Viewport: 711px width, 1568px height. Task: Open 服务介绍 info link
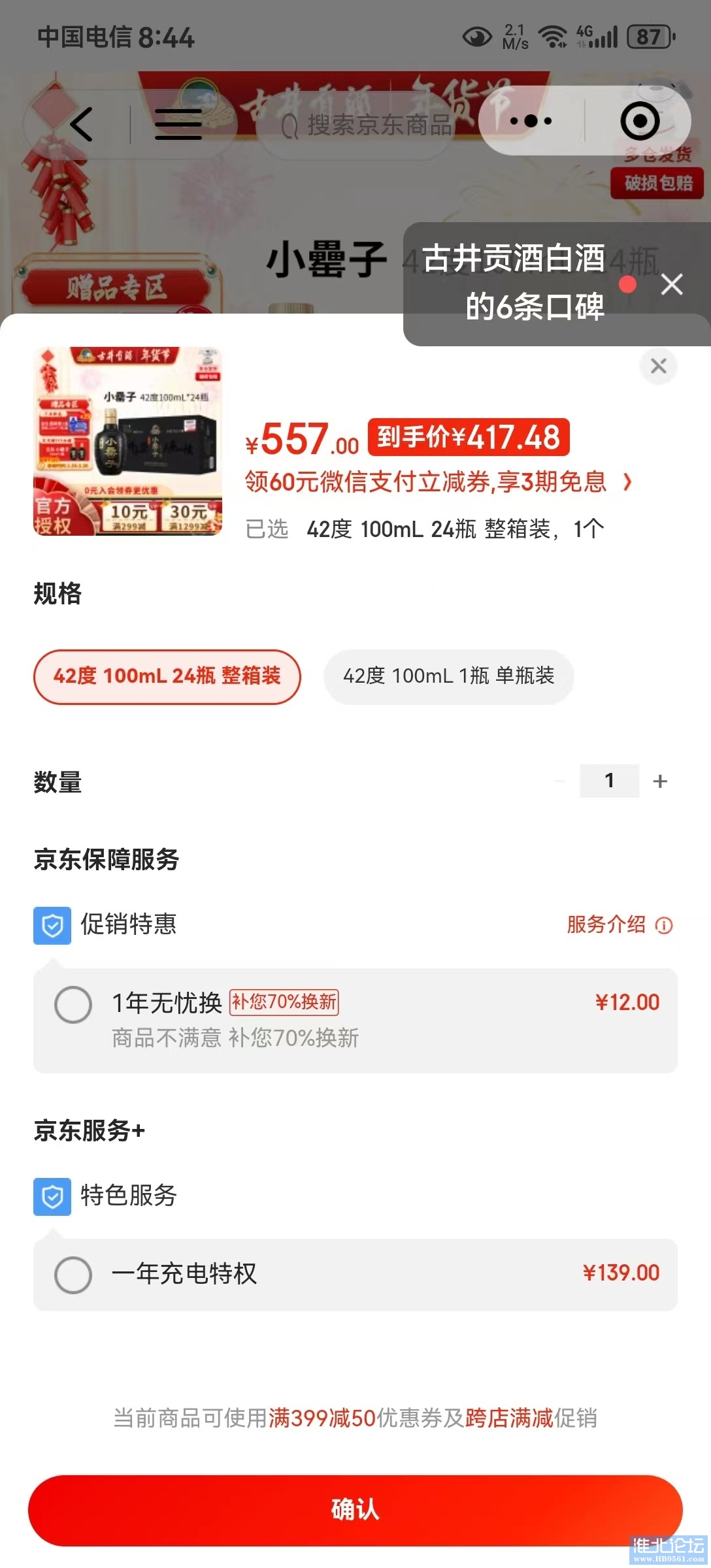pos(618,924)
